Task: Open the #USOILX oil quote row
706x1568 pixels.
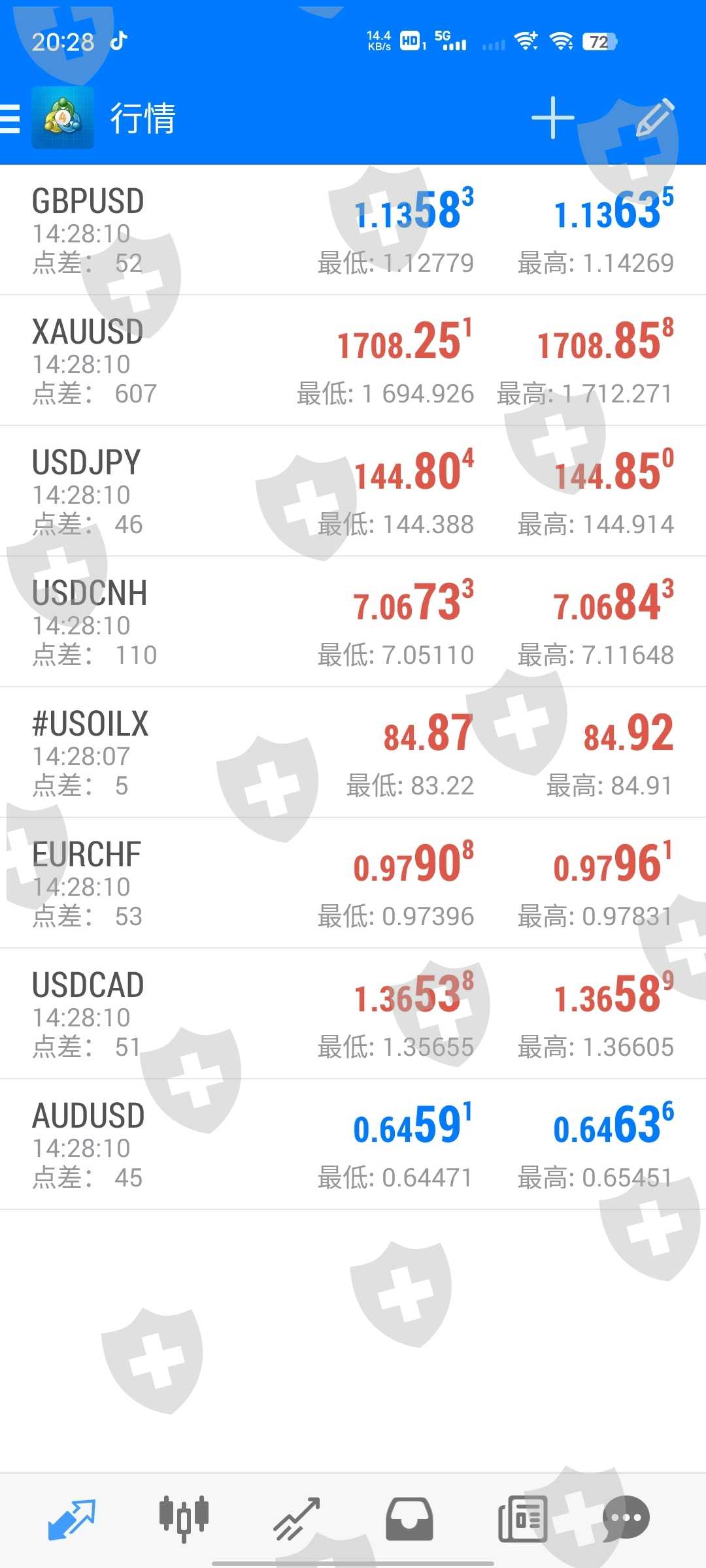Action: tap(353, 753)
